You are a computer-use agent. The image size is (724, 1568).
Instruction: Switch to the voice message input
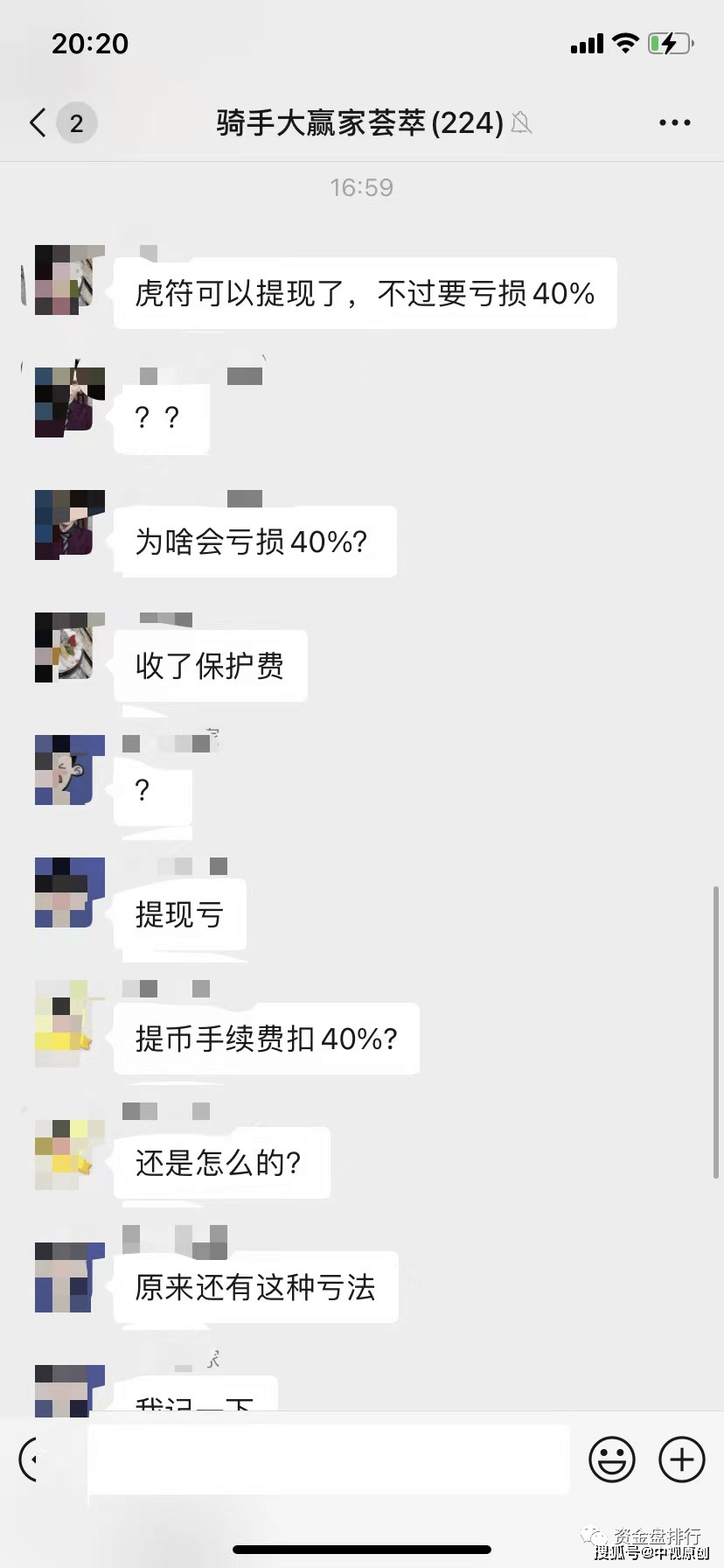[33, 1459]
